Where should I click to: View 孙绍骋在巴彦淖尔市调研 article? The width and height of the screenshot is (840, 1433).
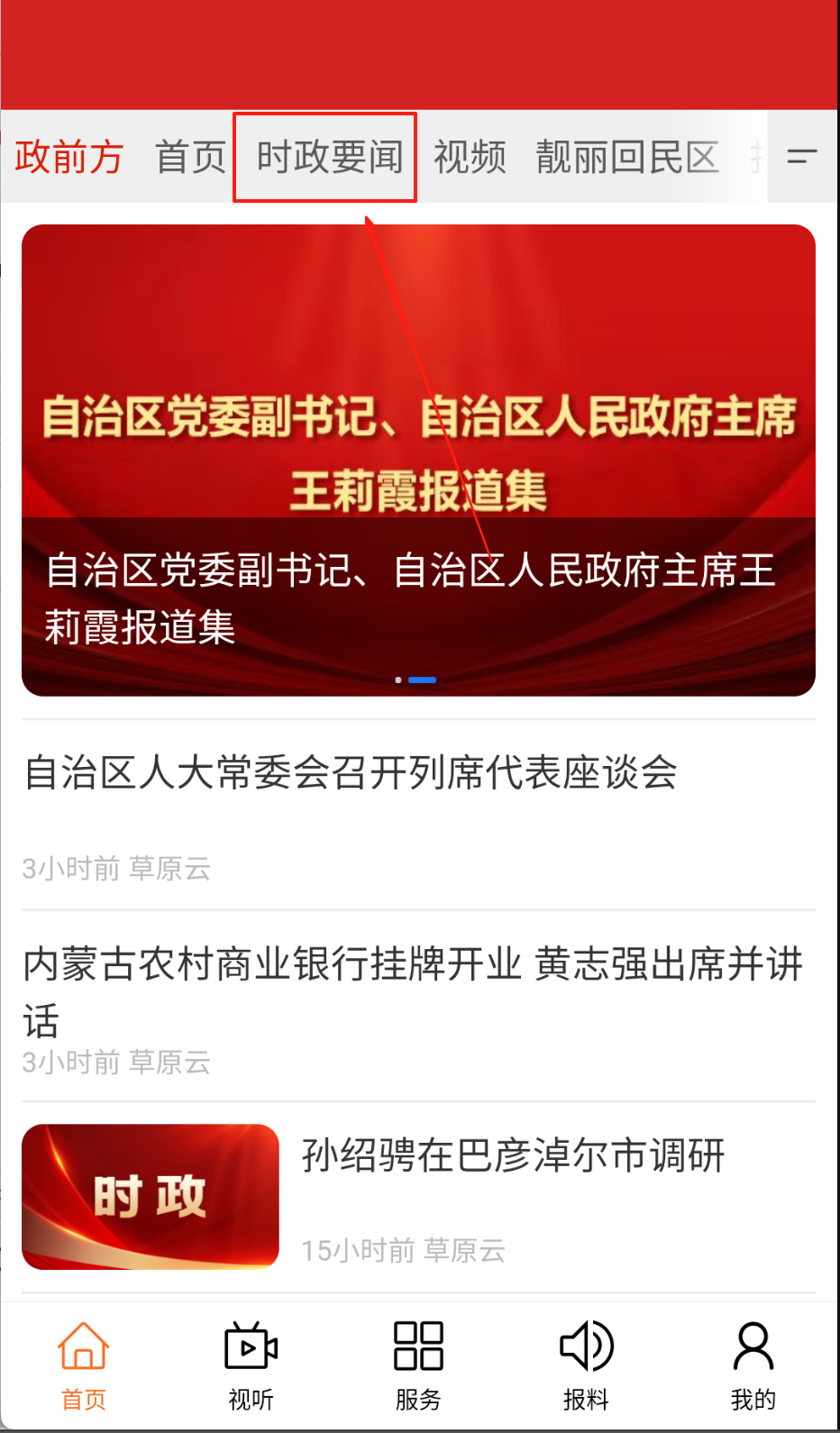tap(513, 1155)
